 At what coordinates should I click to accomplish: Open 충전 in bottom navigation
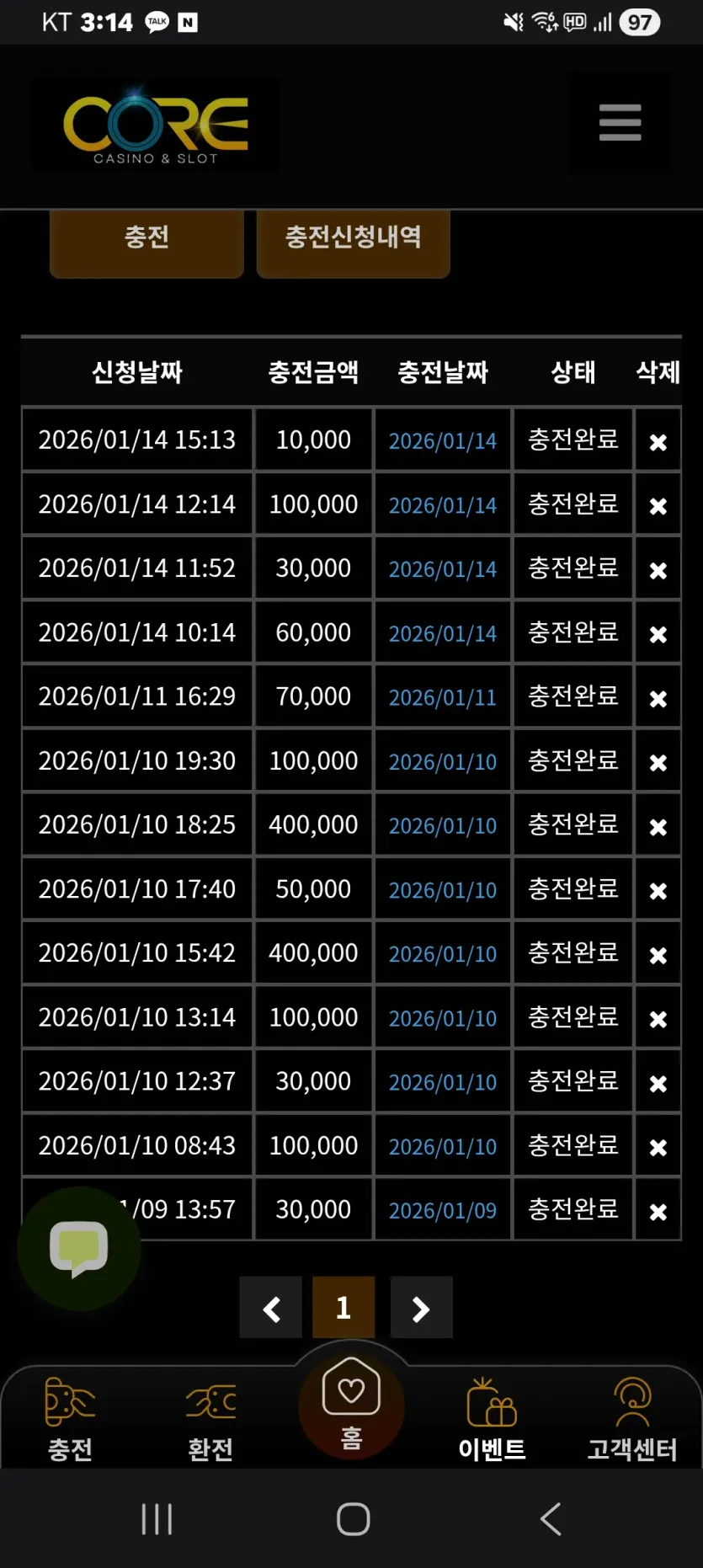(71, 1419)
